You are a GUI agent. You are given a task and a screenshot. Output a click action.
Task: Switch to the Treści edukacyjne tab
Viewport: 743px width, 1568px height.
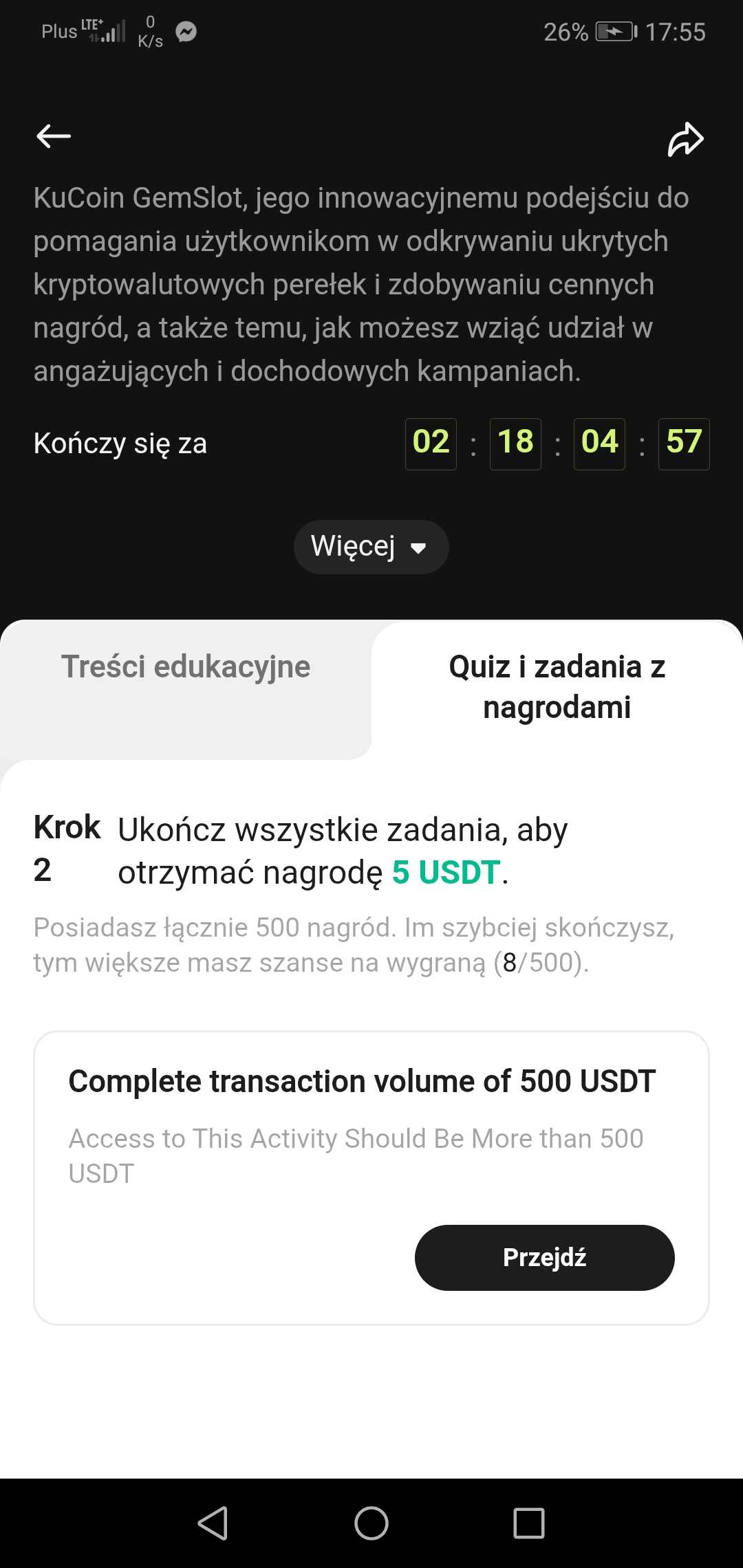186,667
